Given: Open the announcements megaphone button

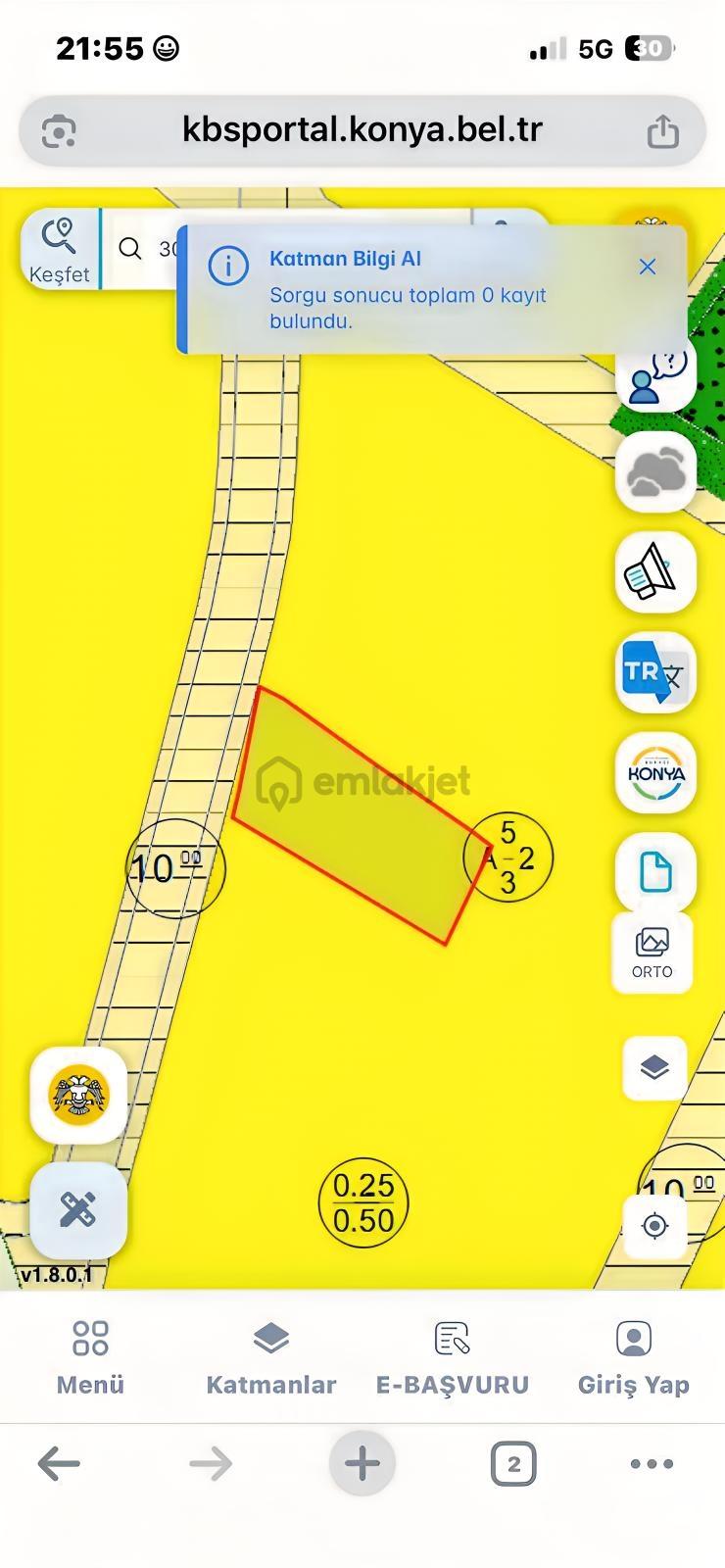Looking at the screenshot, I should pyautogui.click(x=655, y=572).
